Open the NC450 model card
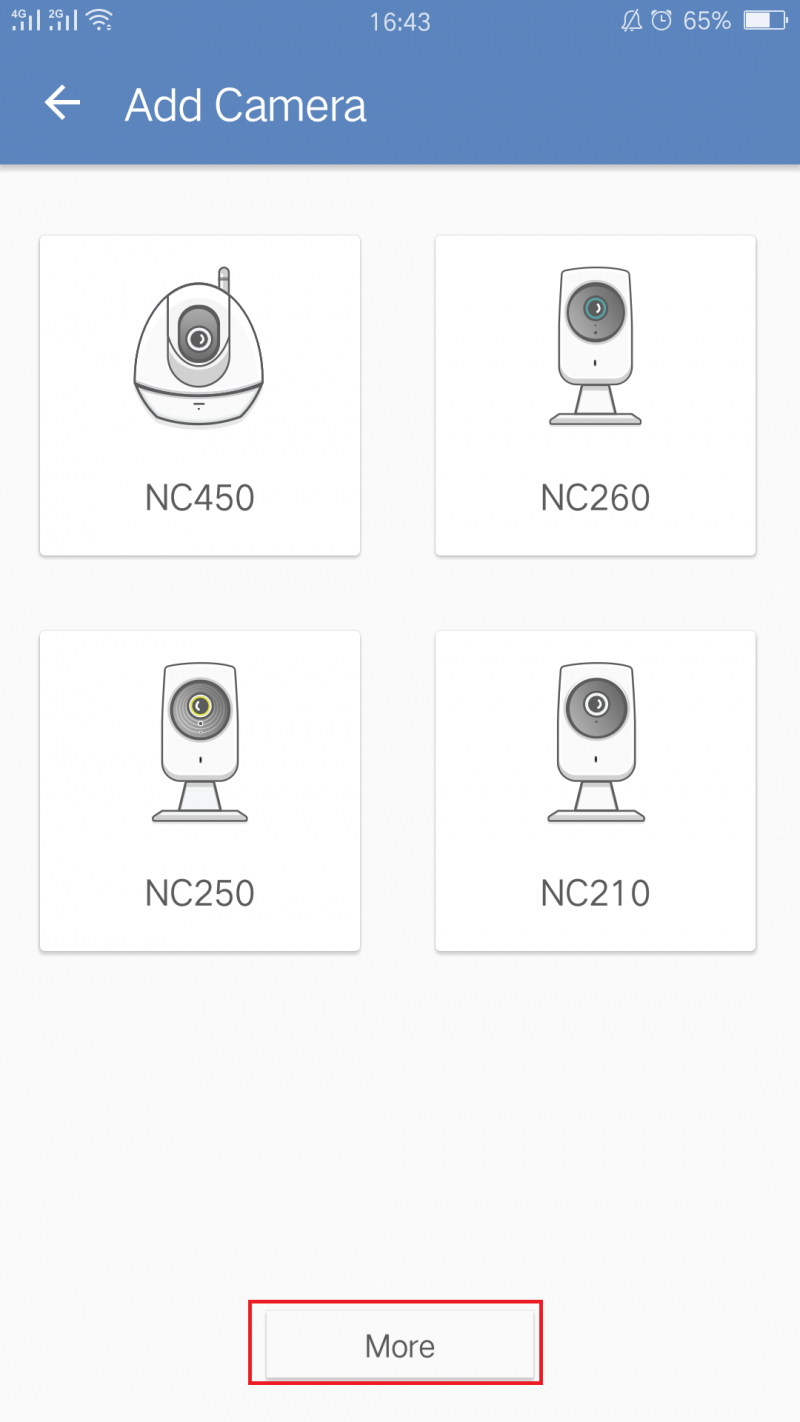The height and width of the screenshot is (1422, 800). pos(199,394)
